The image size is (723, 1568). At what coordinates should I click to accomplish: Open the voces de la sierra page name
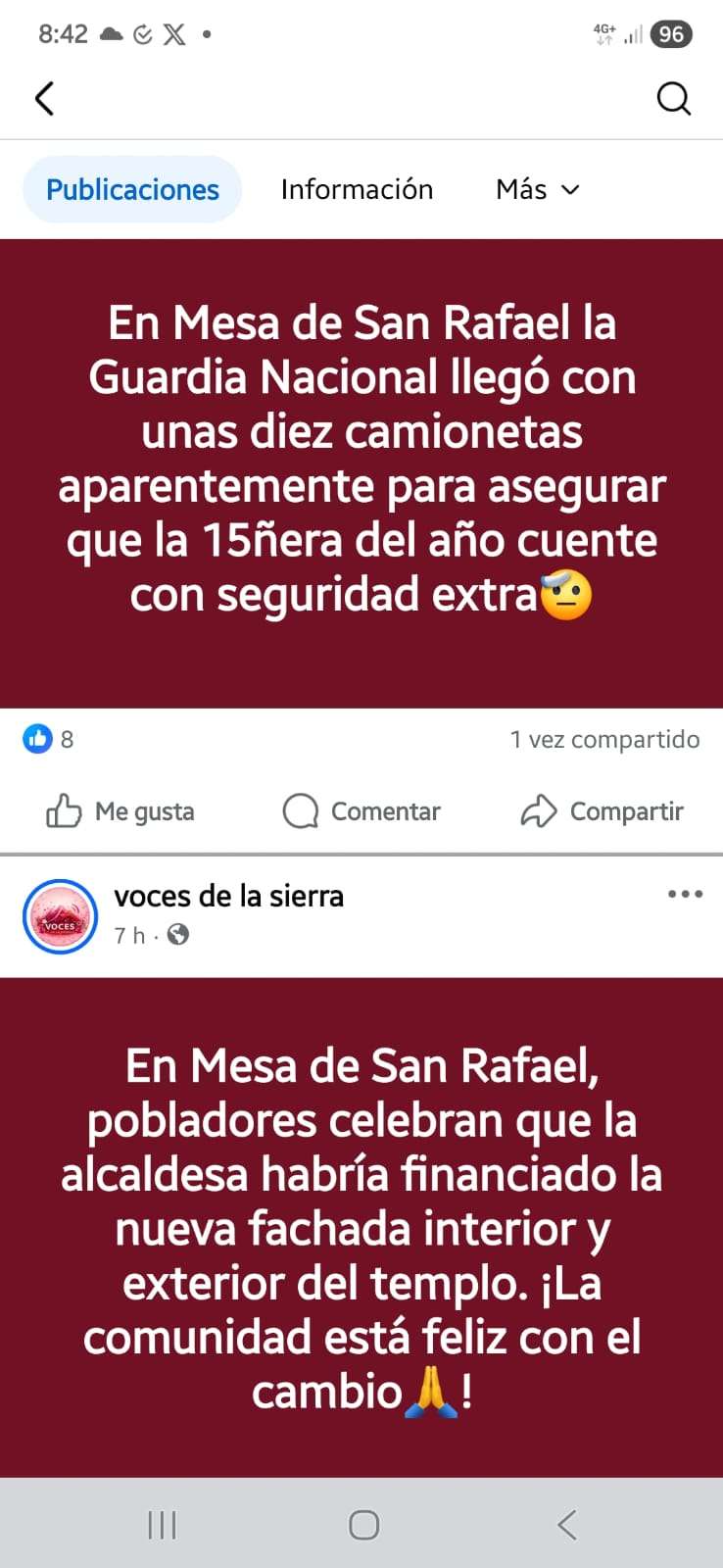click(x=228, y=896)
